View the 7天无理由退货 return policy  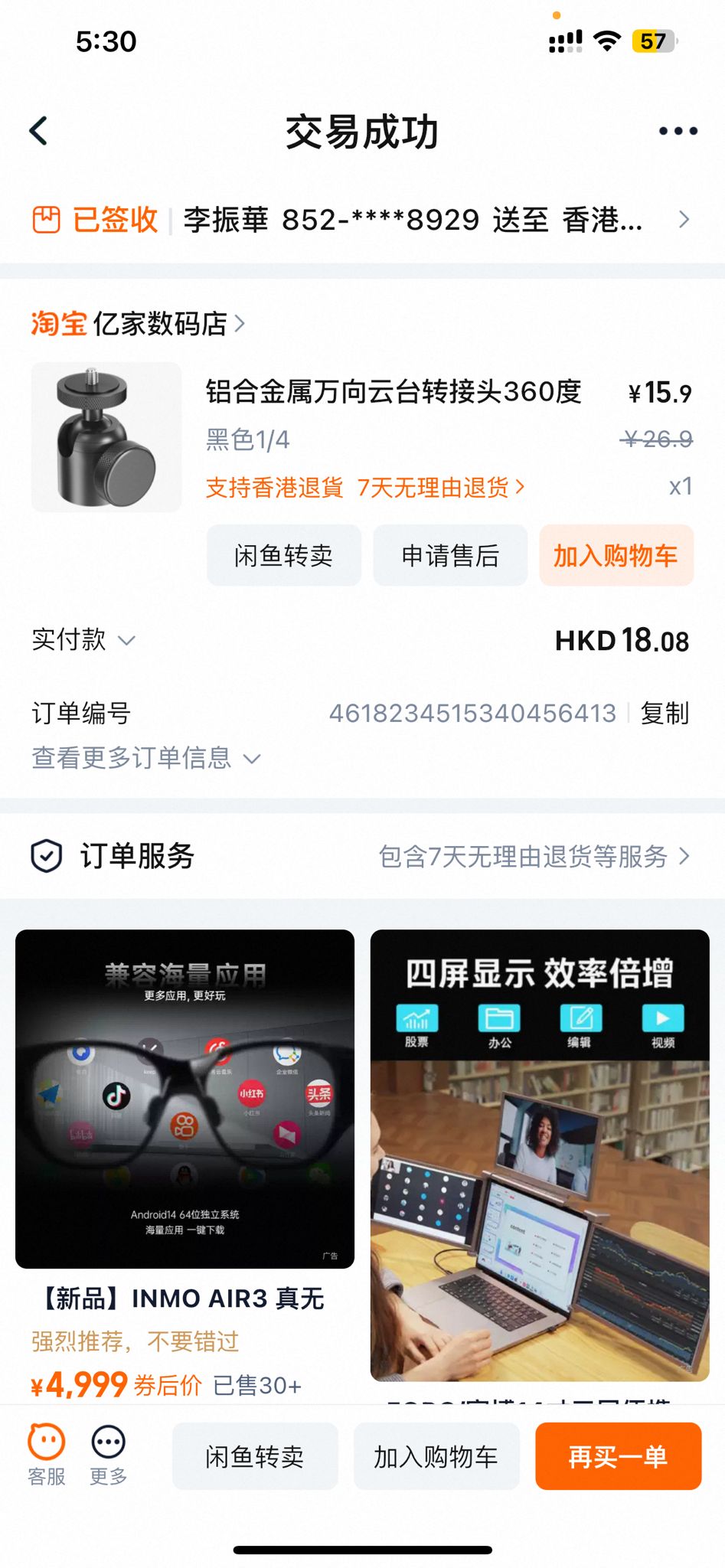point(436,485)
